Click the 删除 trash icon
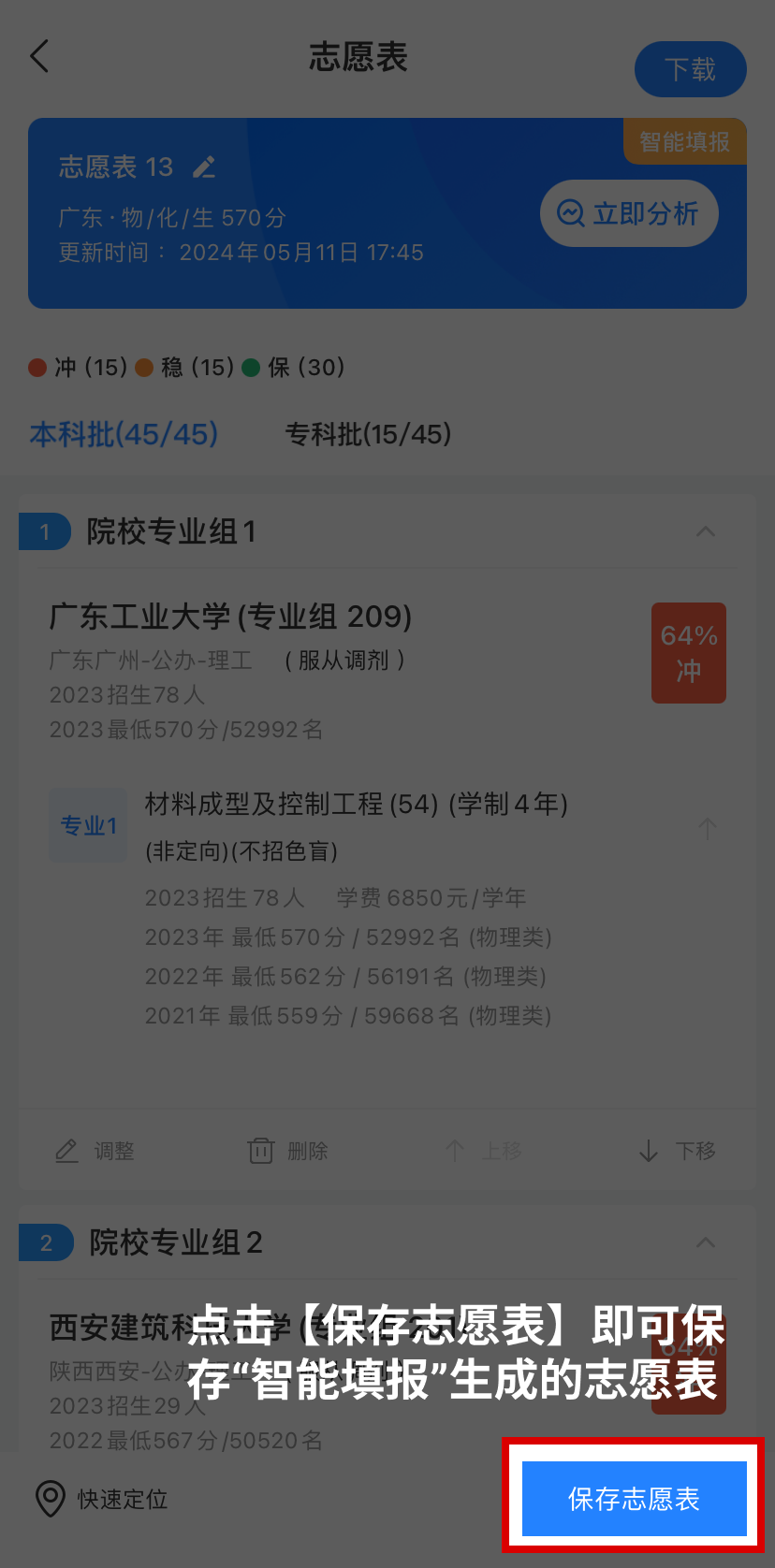The image size is (775, 1568). pos(262,1151)
